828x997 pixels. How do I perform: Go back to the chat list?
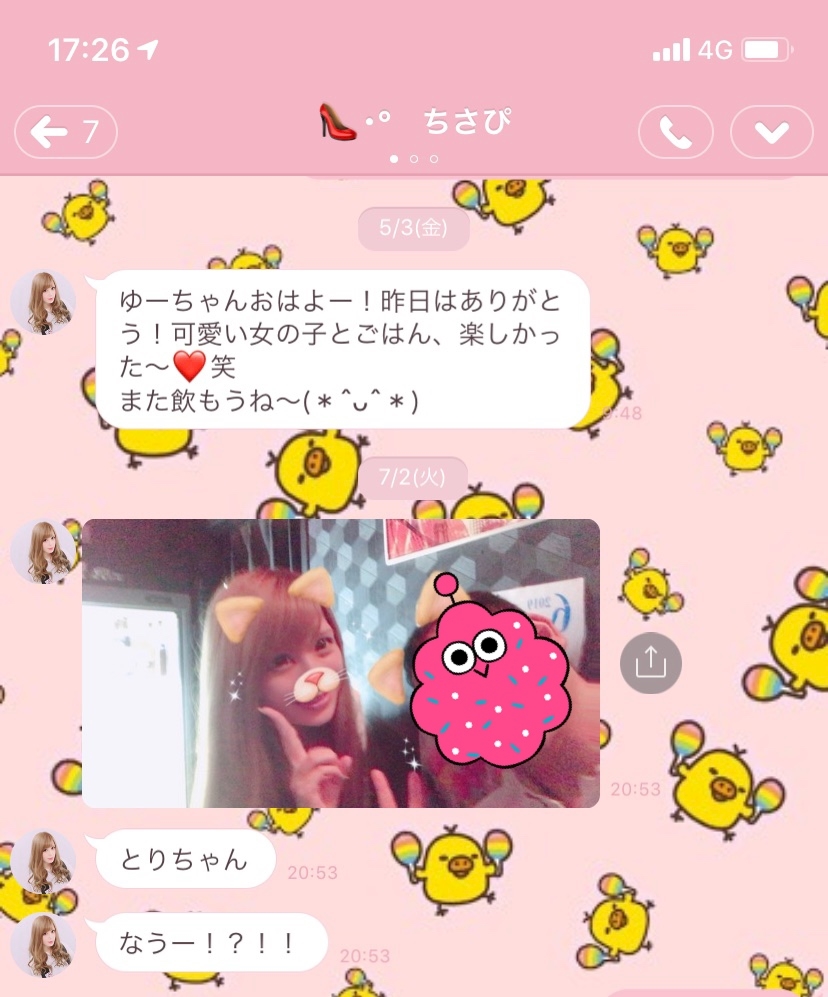coord(66,132)
